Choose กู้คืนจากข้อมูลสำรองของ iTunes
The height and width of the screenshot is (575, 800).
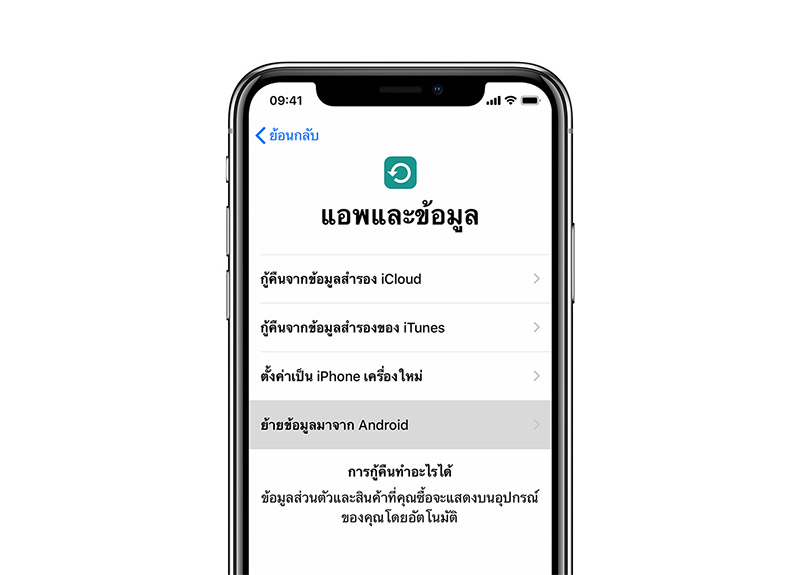pos(400,327)
